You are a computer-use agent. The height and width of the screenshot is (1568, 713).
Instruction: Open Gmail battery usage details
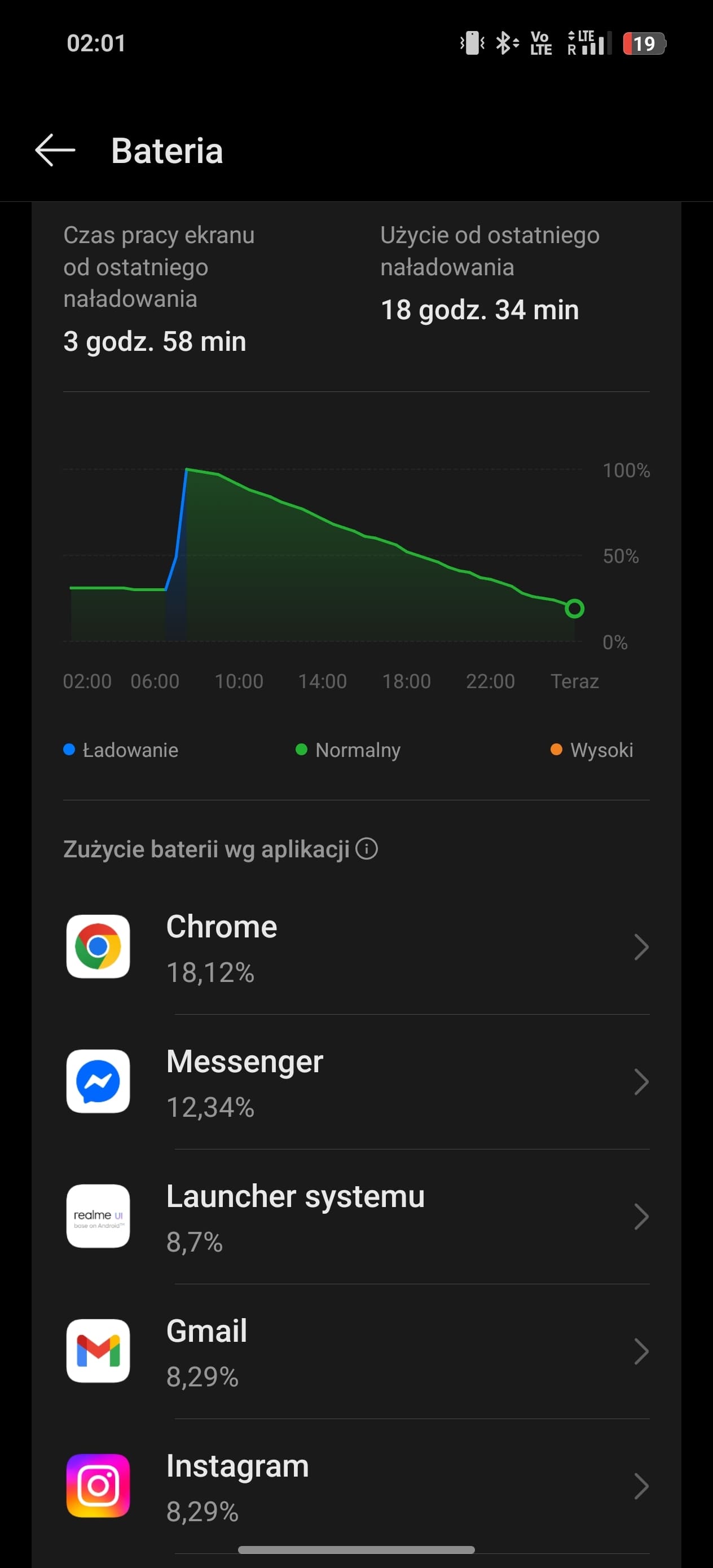[x=356, y=1351]
